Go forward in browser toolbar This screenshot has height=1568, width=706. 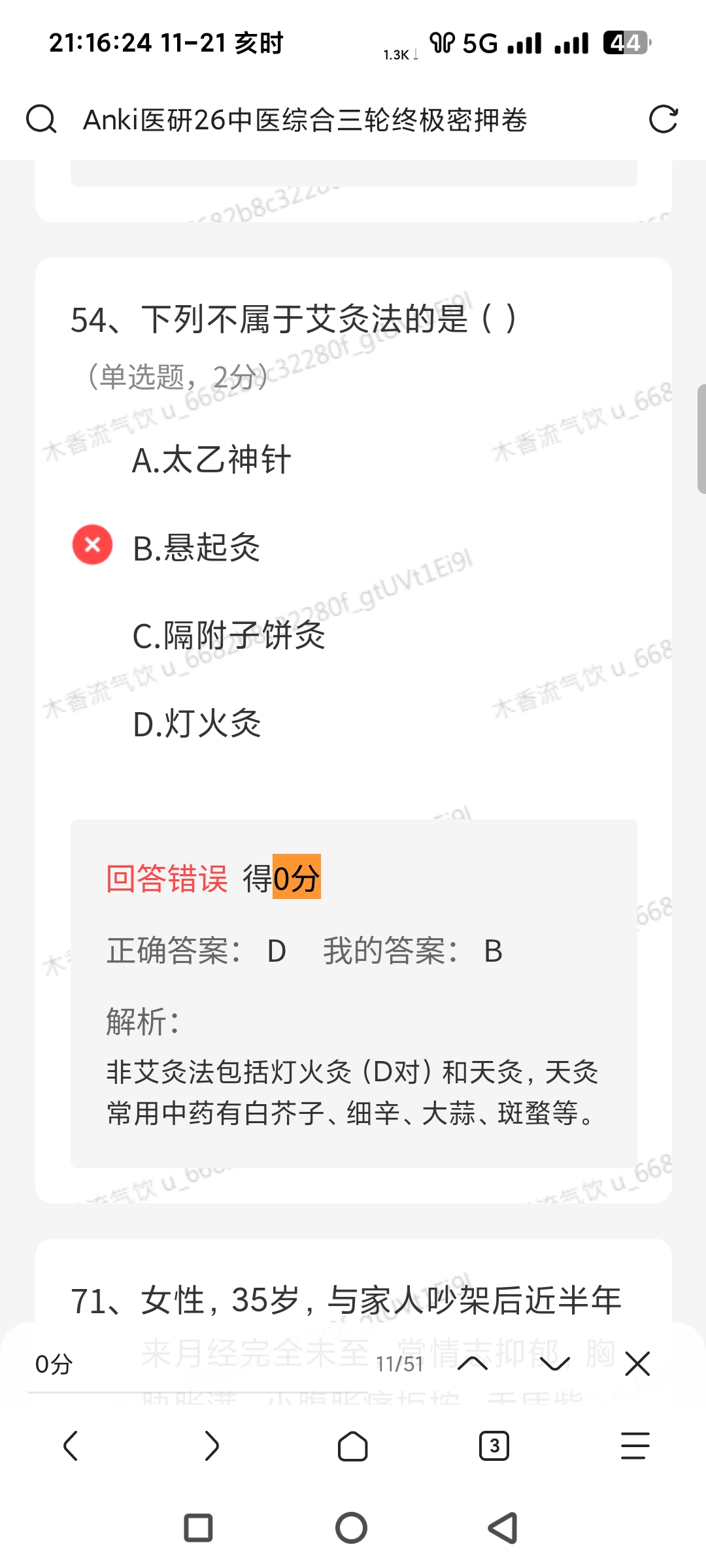(211, 1446)
